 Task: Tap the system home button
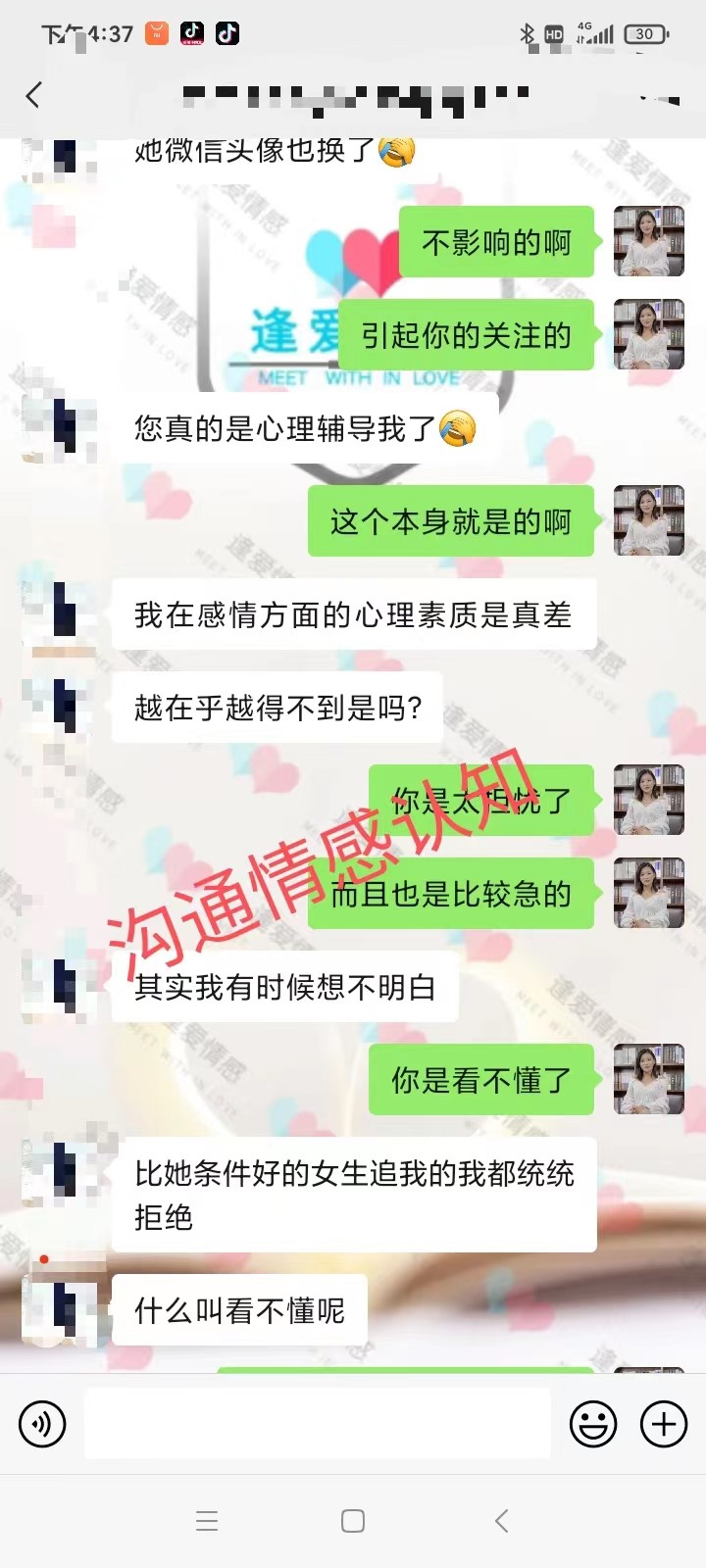pos(353,1521)
